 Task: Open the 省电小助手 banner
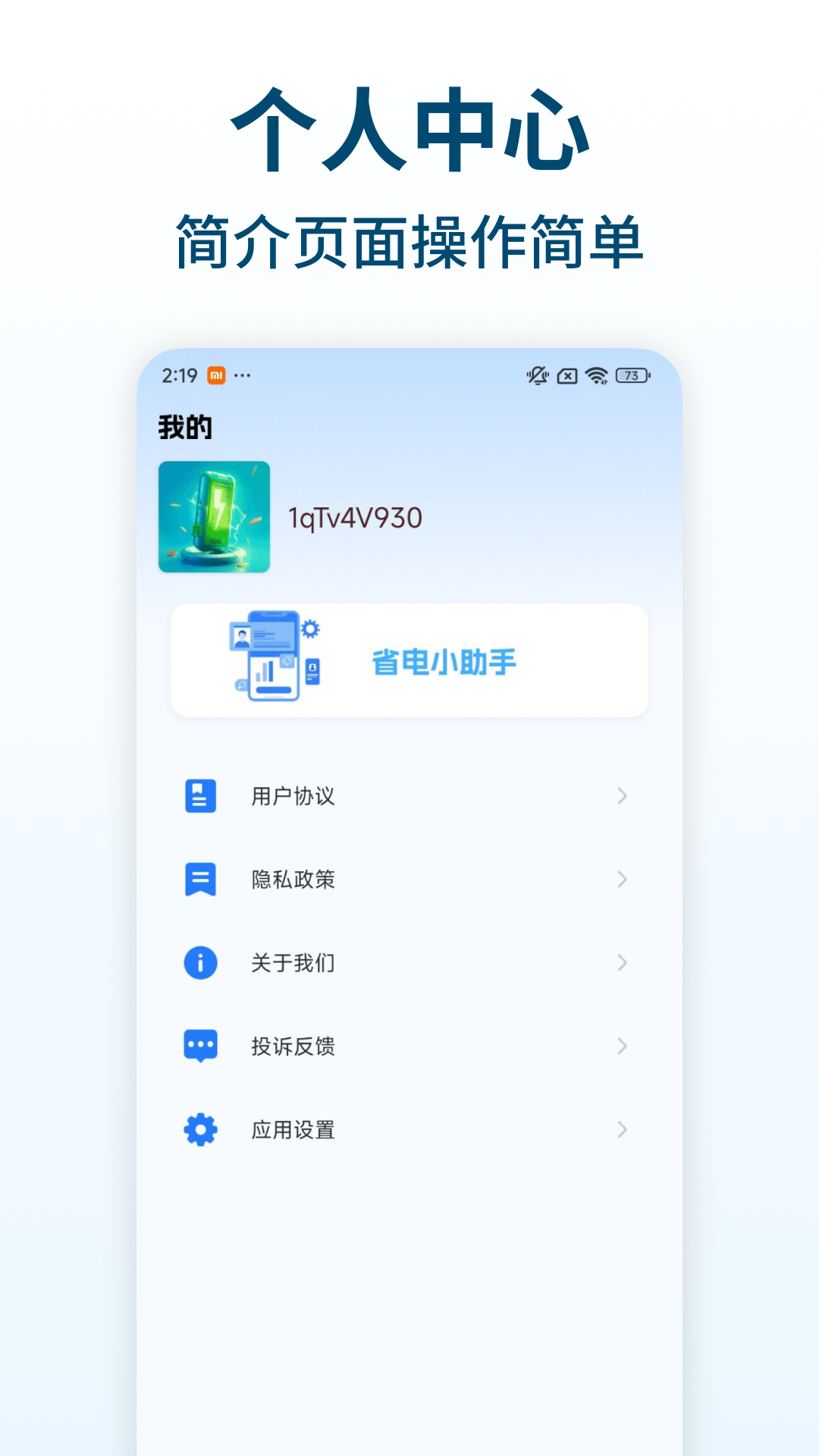(408, 658)
